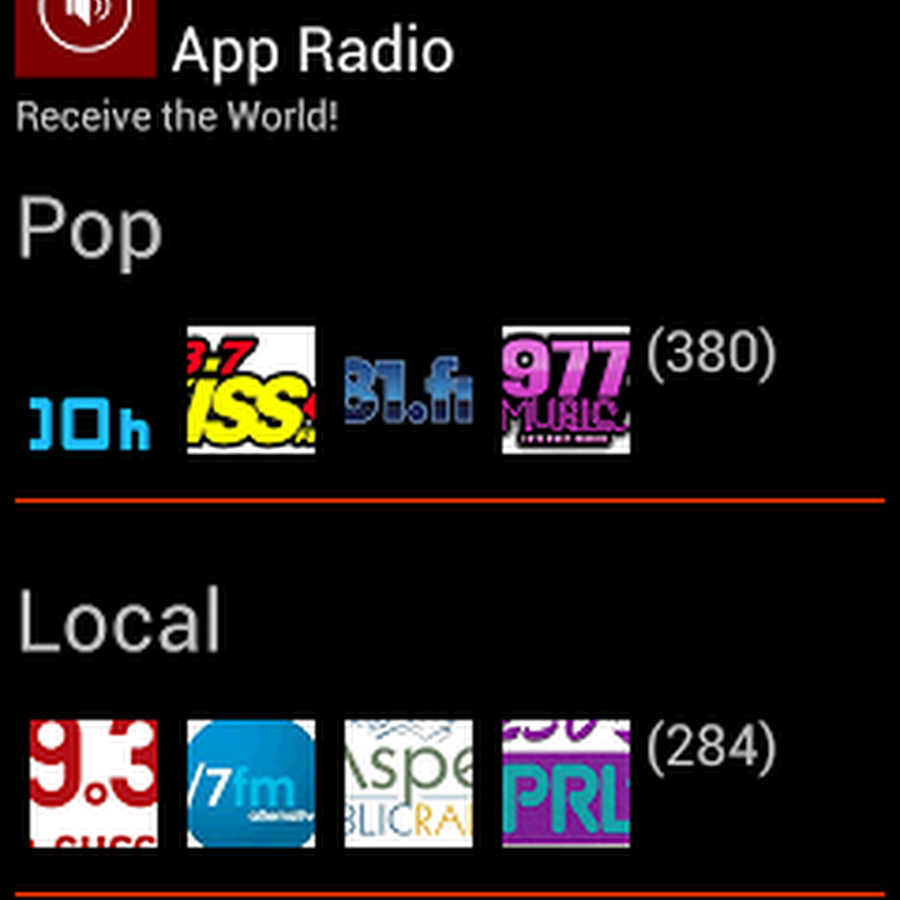Choose the Aspen Public Radio station
Viewport: 900px width, 900px height.
409,784
